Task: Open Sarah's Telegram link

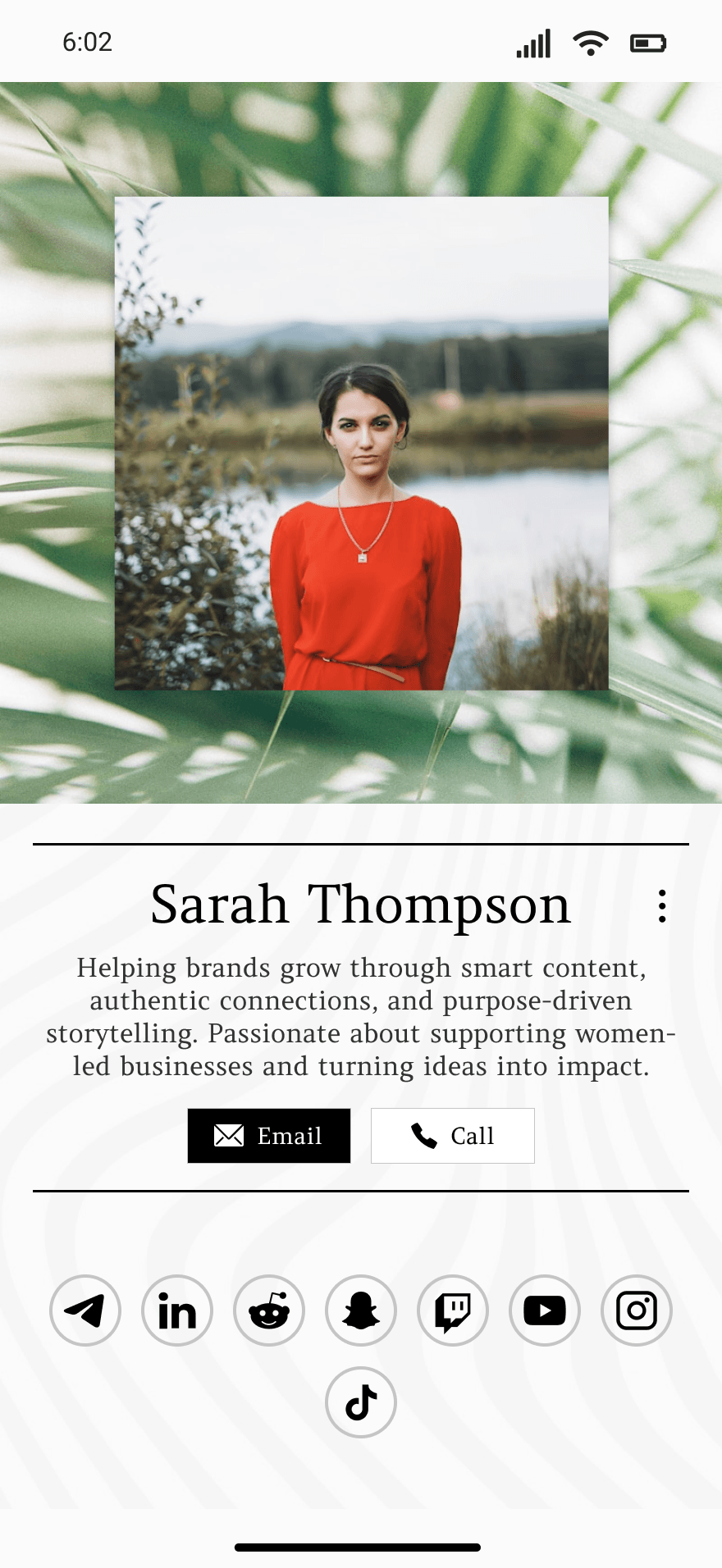Action: 85,1310
